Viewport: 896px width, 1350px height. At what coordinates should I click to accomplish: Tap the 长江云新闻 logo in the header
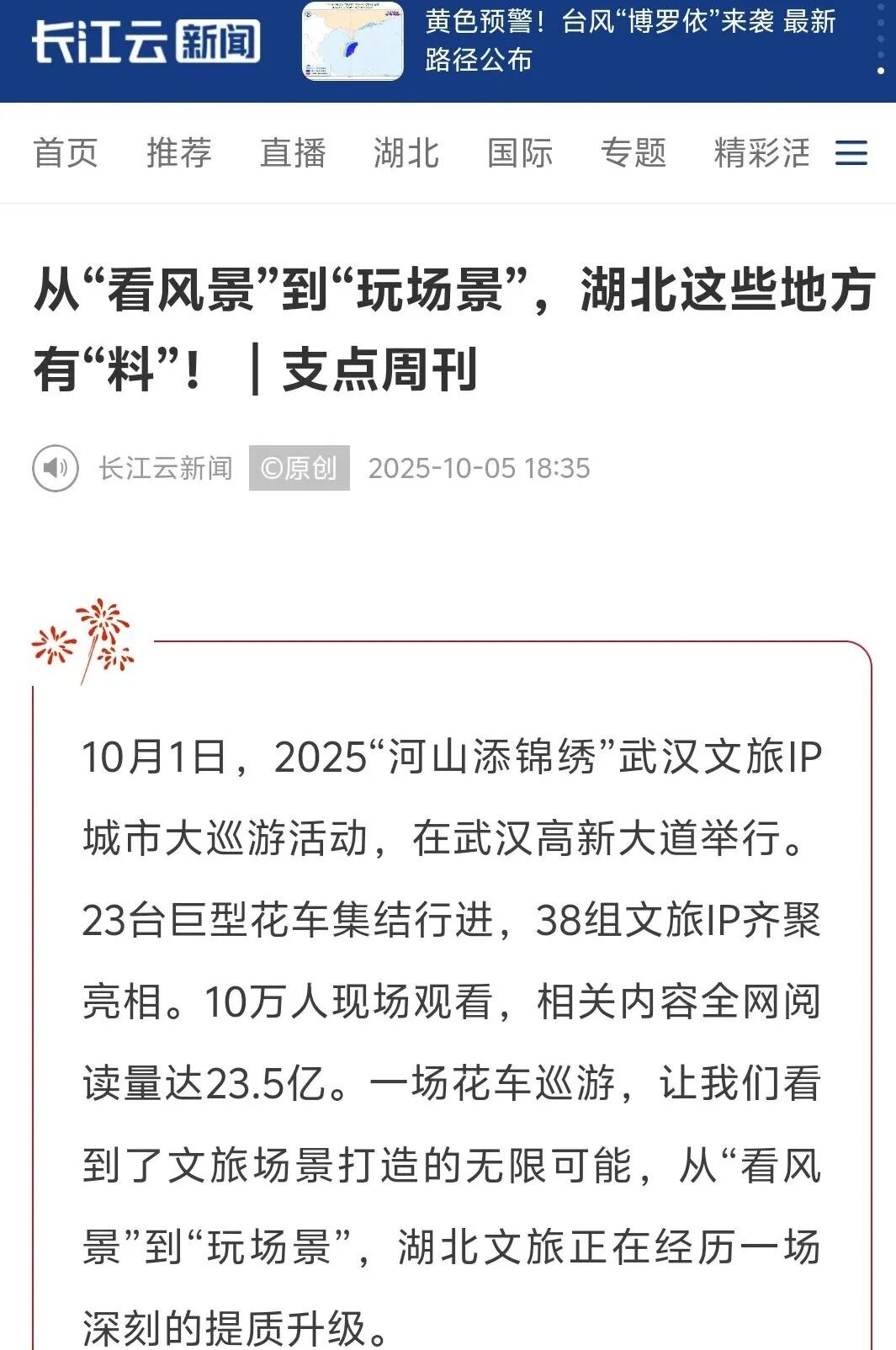(x=146, y=41)
